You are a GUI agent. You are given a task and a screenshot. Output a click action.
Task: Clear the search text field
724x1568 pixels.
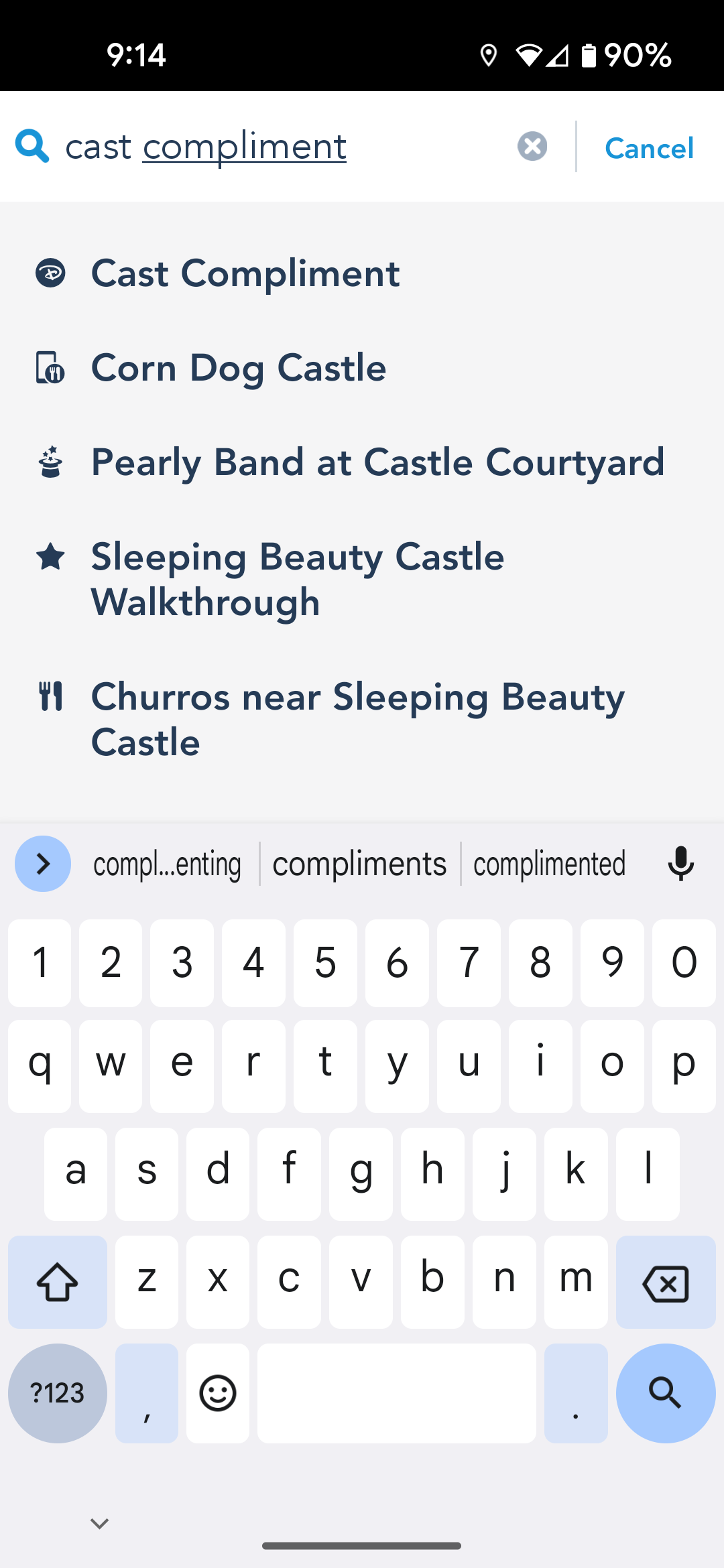point(532,146)
